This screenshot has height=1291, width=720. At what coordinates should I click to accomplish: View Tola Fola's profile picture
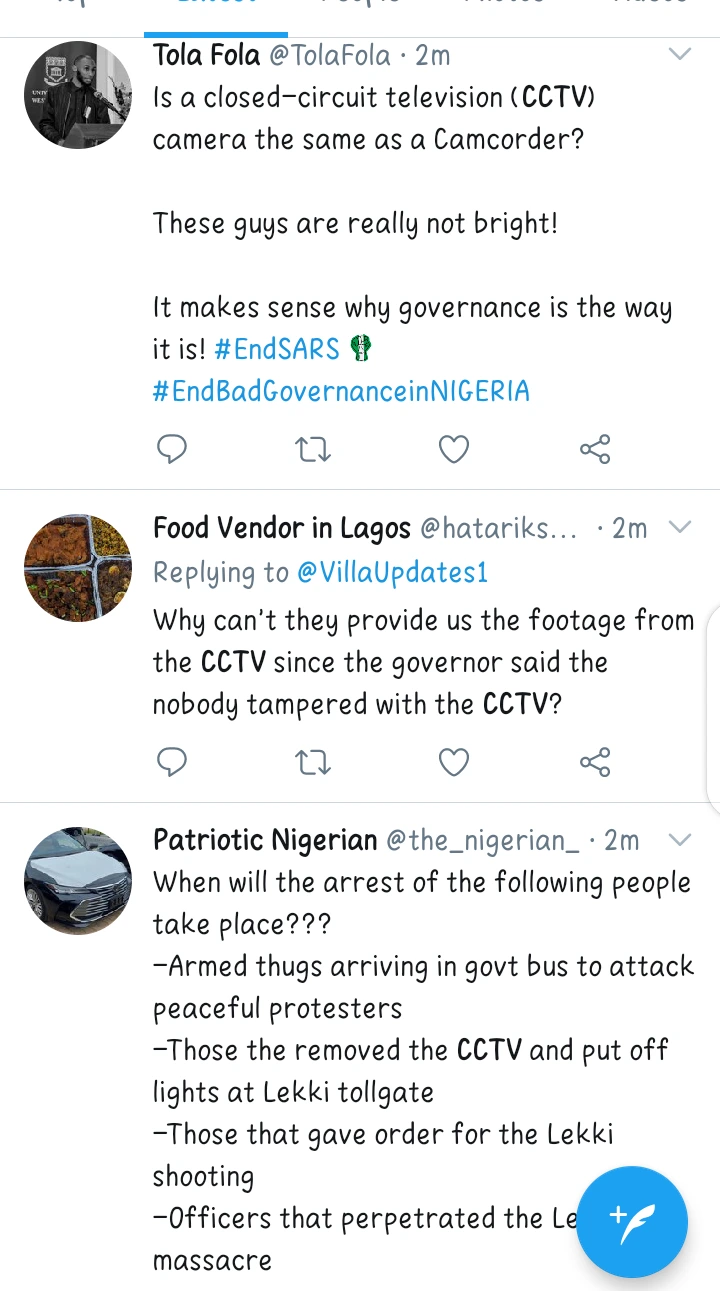pyautogui.click(x=78, y=95)
